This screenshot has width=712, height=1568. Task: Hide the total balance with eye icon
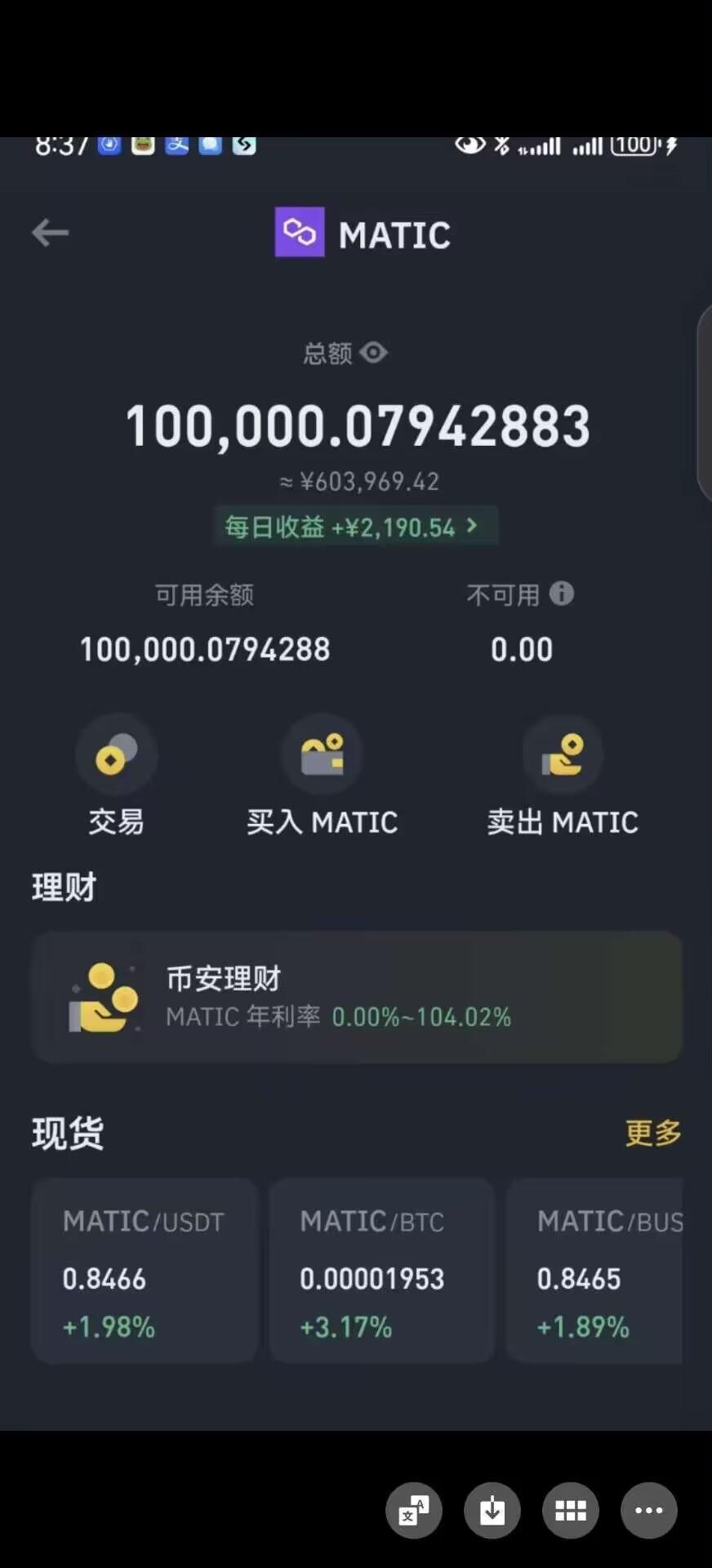[374, 353]
